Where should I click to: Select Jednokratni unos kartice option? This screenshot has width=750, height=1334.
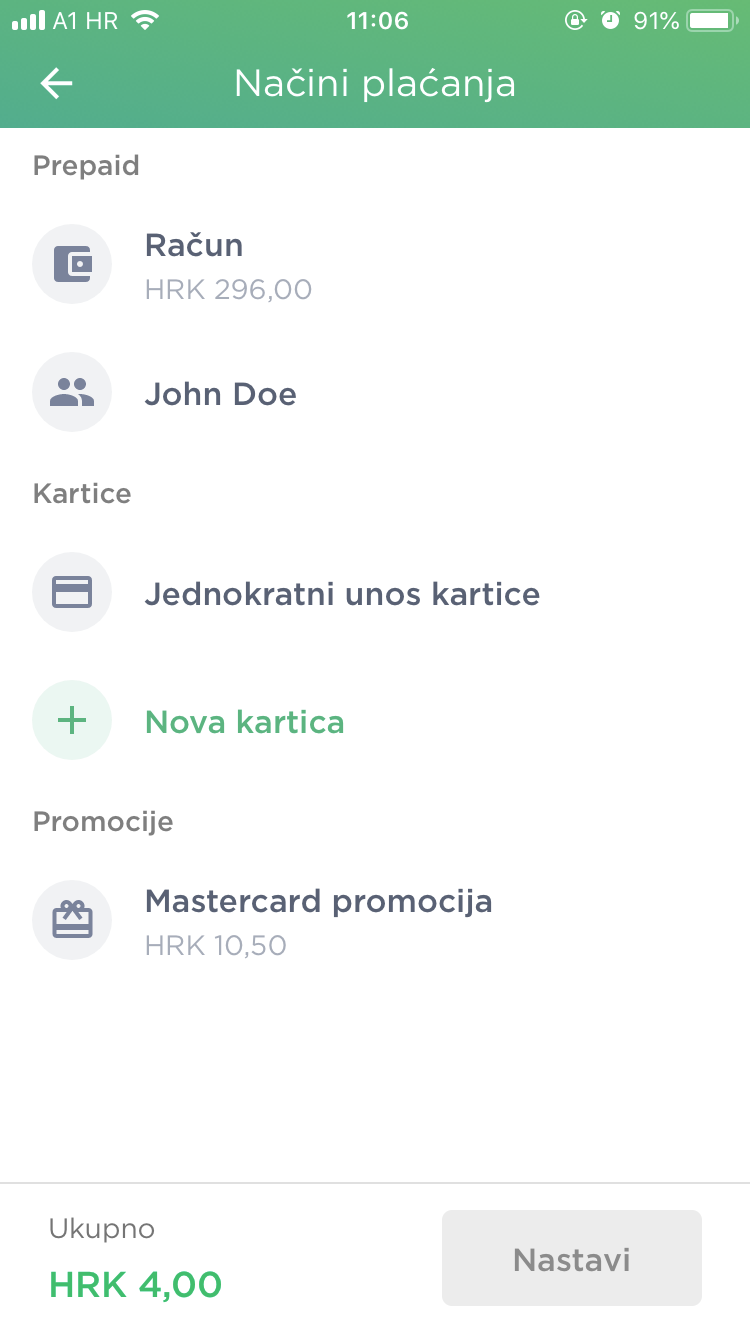coord(375,593)
